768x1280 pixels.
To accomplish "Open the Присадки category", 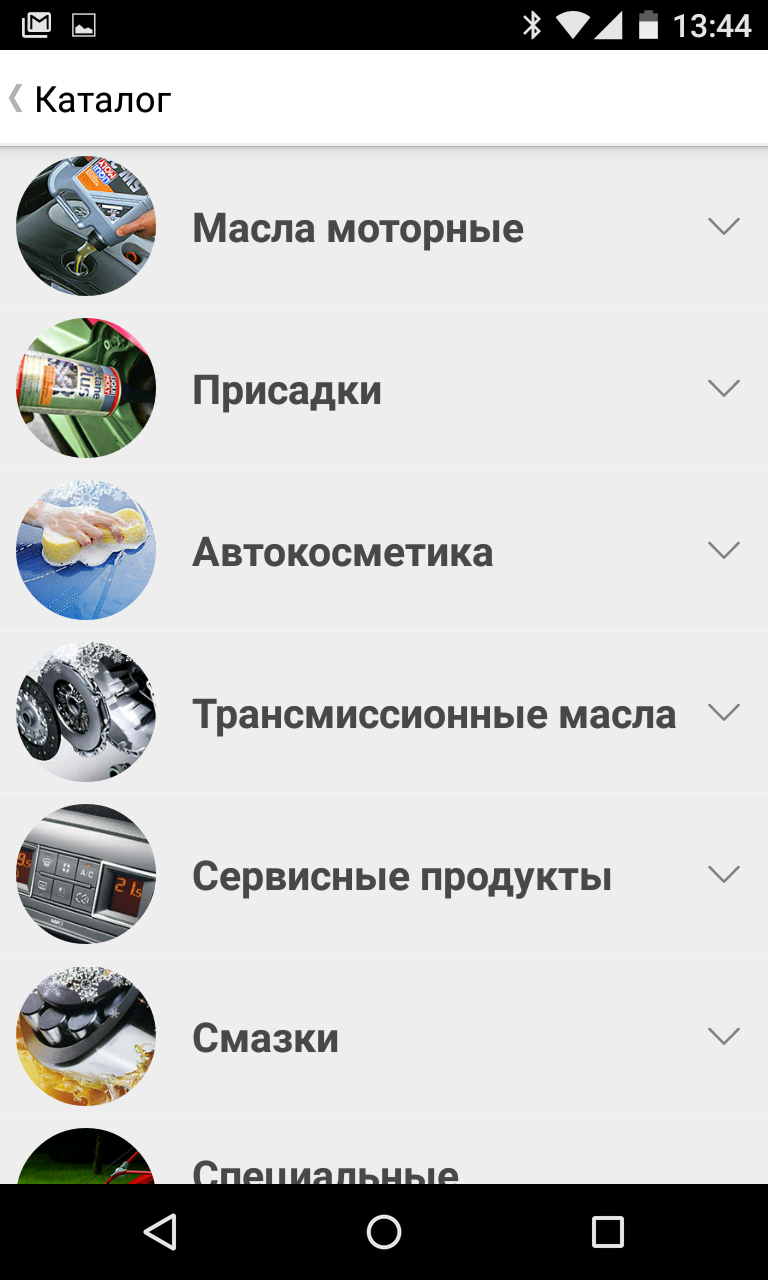I will click(x=287, y=390).
